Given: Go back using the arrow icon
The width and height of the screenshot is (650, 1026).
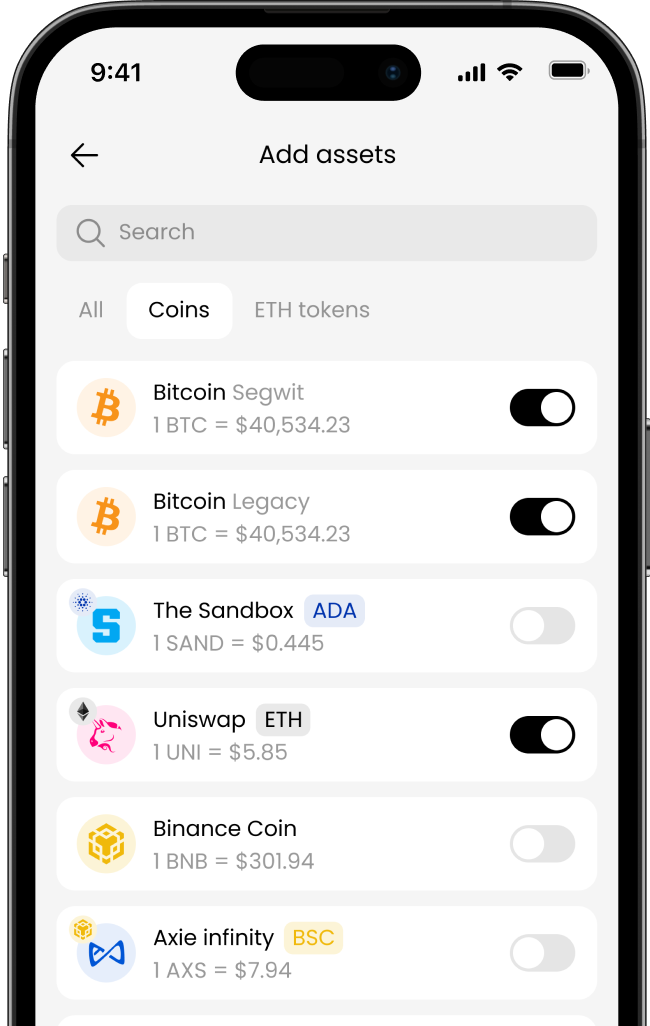Looking at the screenshot, I should pos(85,155).
